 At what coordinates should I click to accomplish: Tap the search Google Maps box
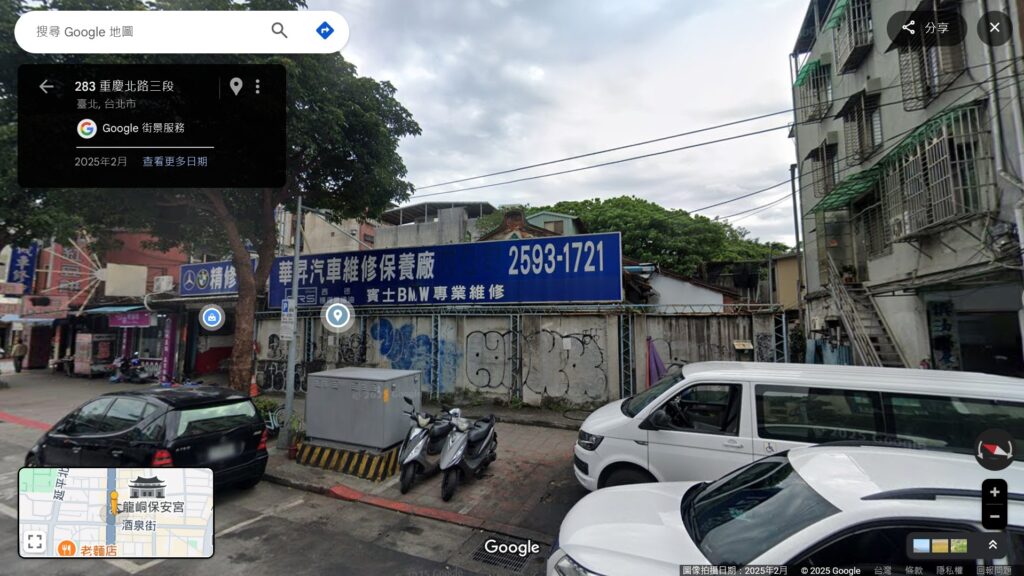pos(150,31)
